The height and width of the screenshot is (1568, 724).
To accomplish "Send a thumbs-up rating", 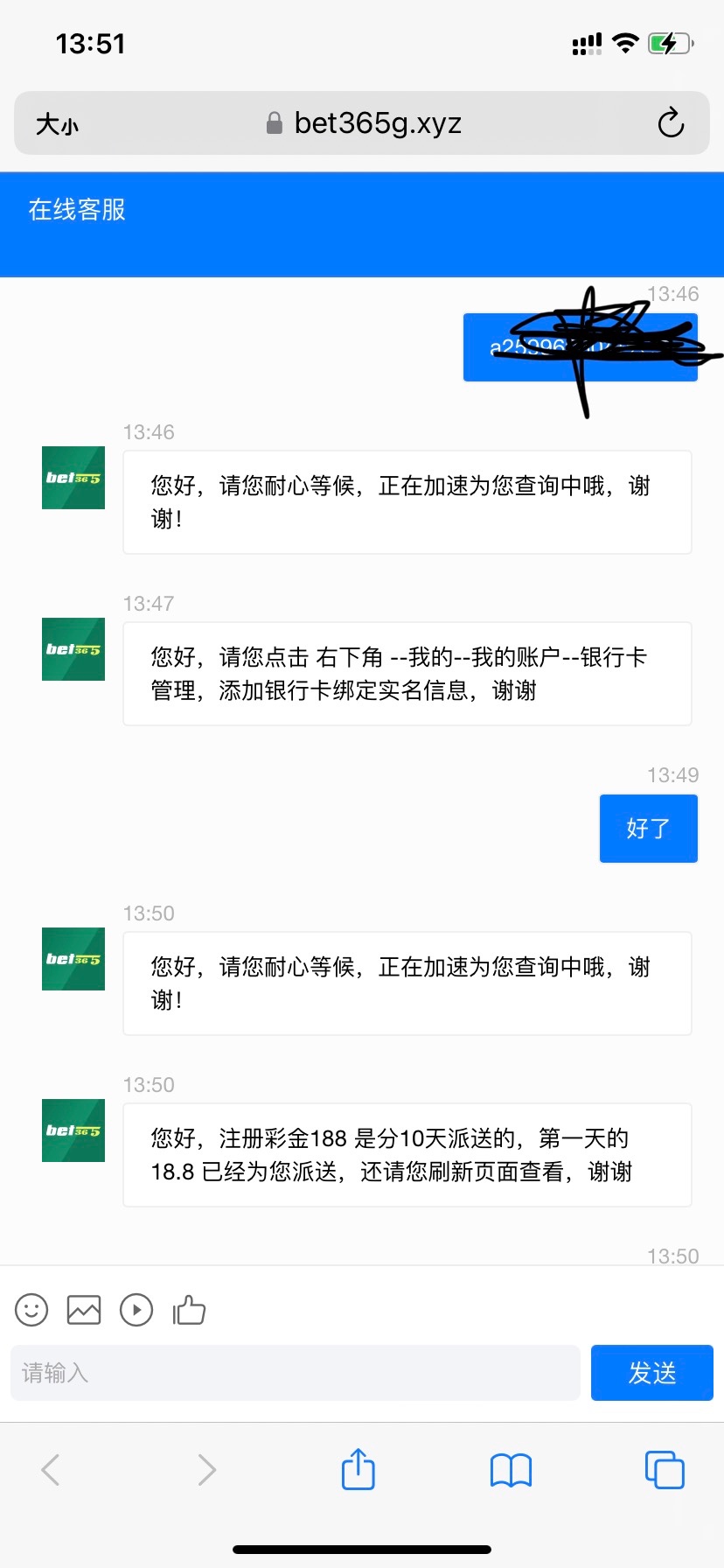I will (189, 1310).
